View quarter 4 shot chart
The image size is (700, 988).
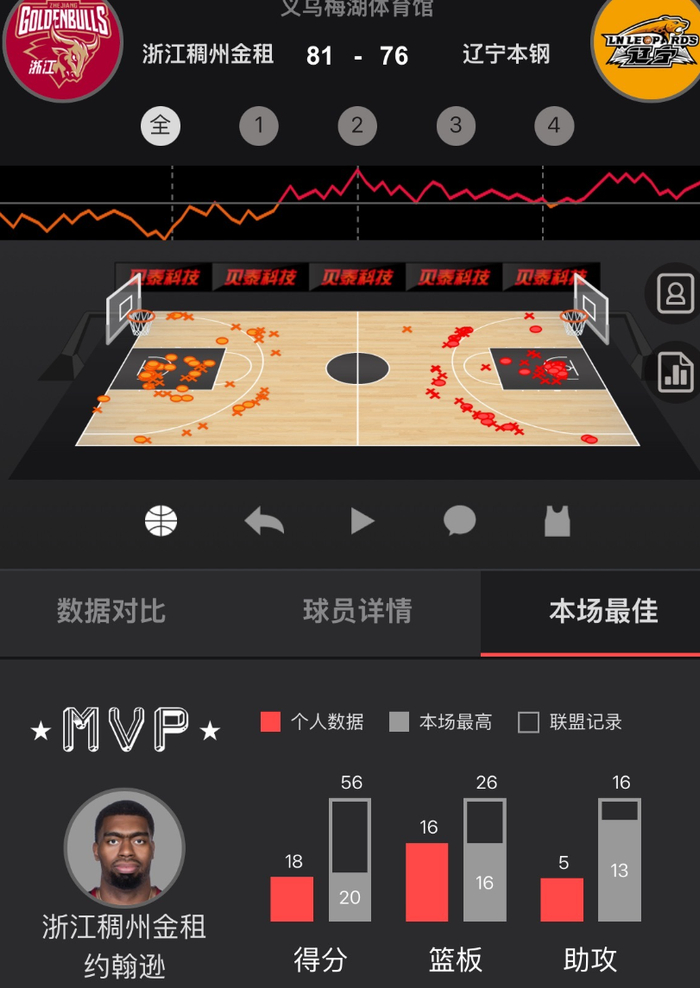[554, 126]
